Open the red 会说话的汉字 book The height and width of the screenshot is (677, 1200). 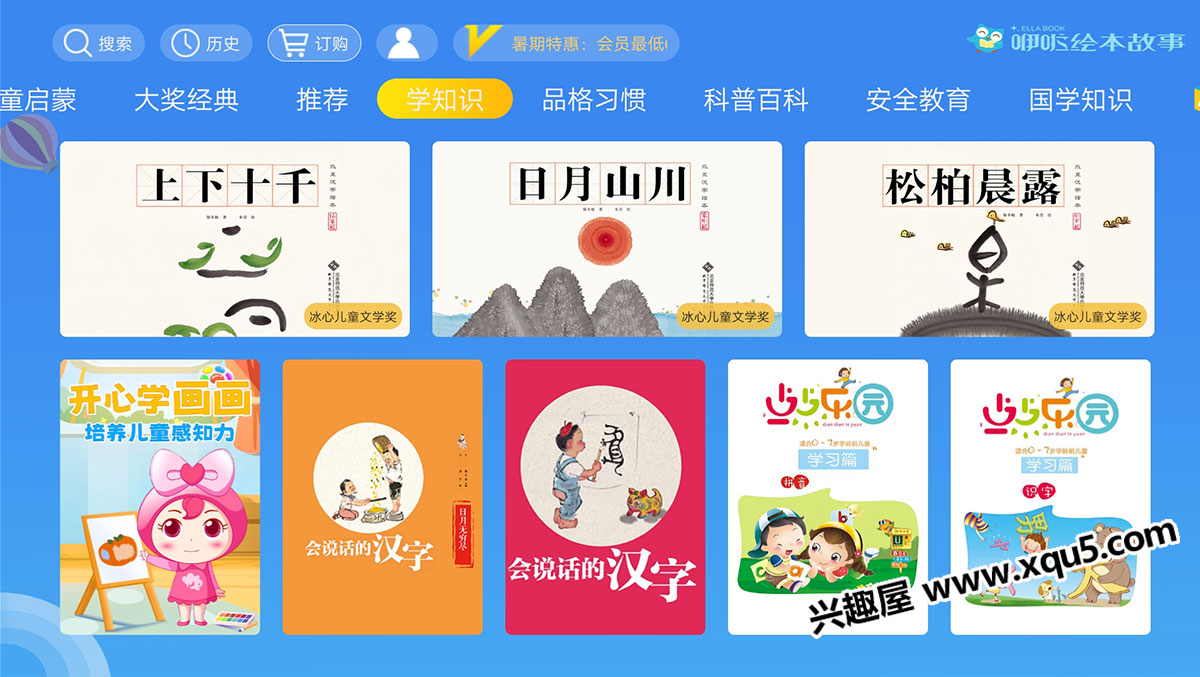click(605, 497)
